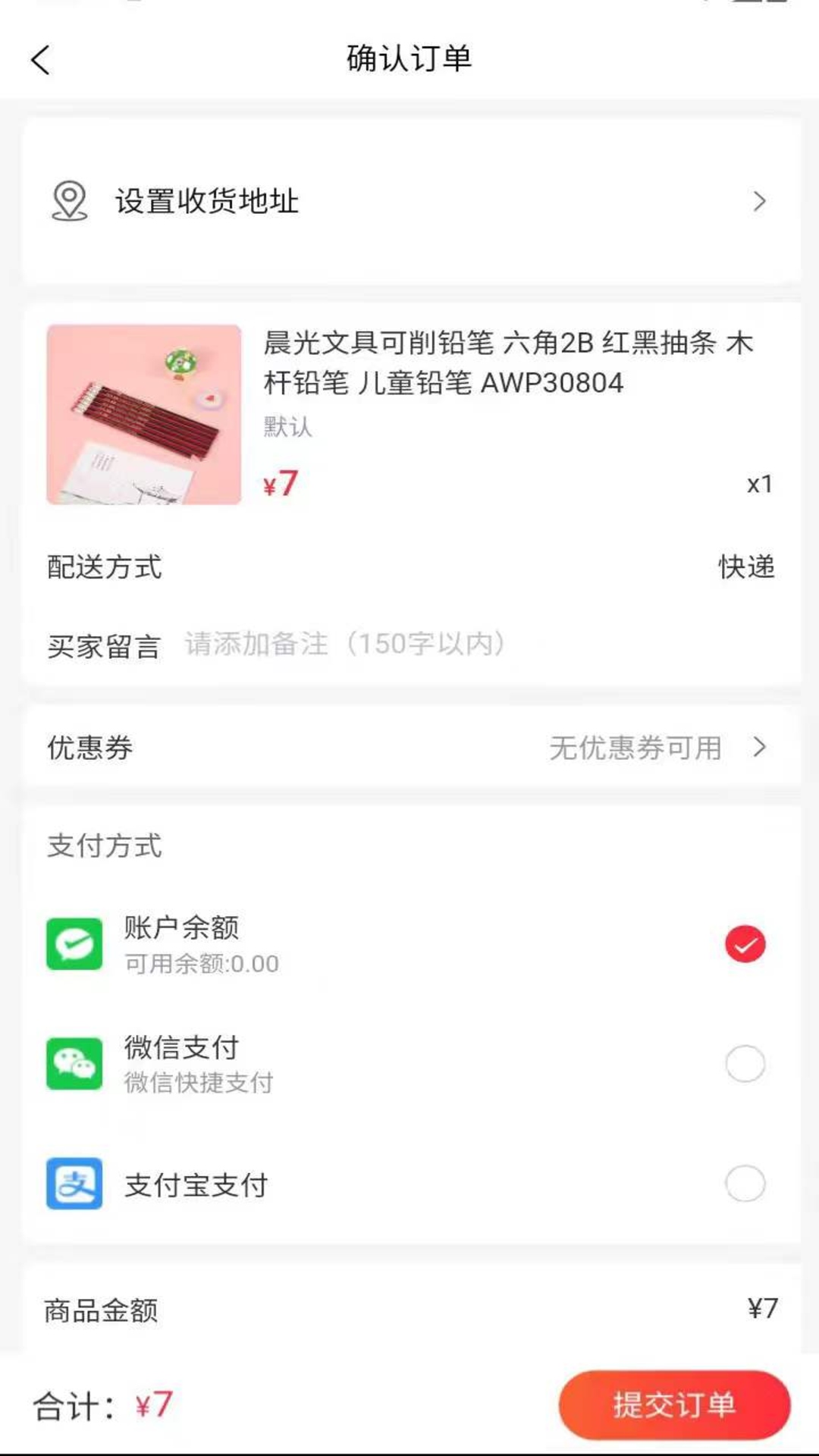The height and width of the screenshot is (1456, 819).
Task: Submit the order with 提交订单
Action: click(674, 1404)
